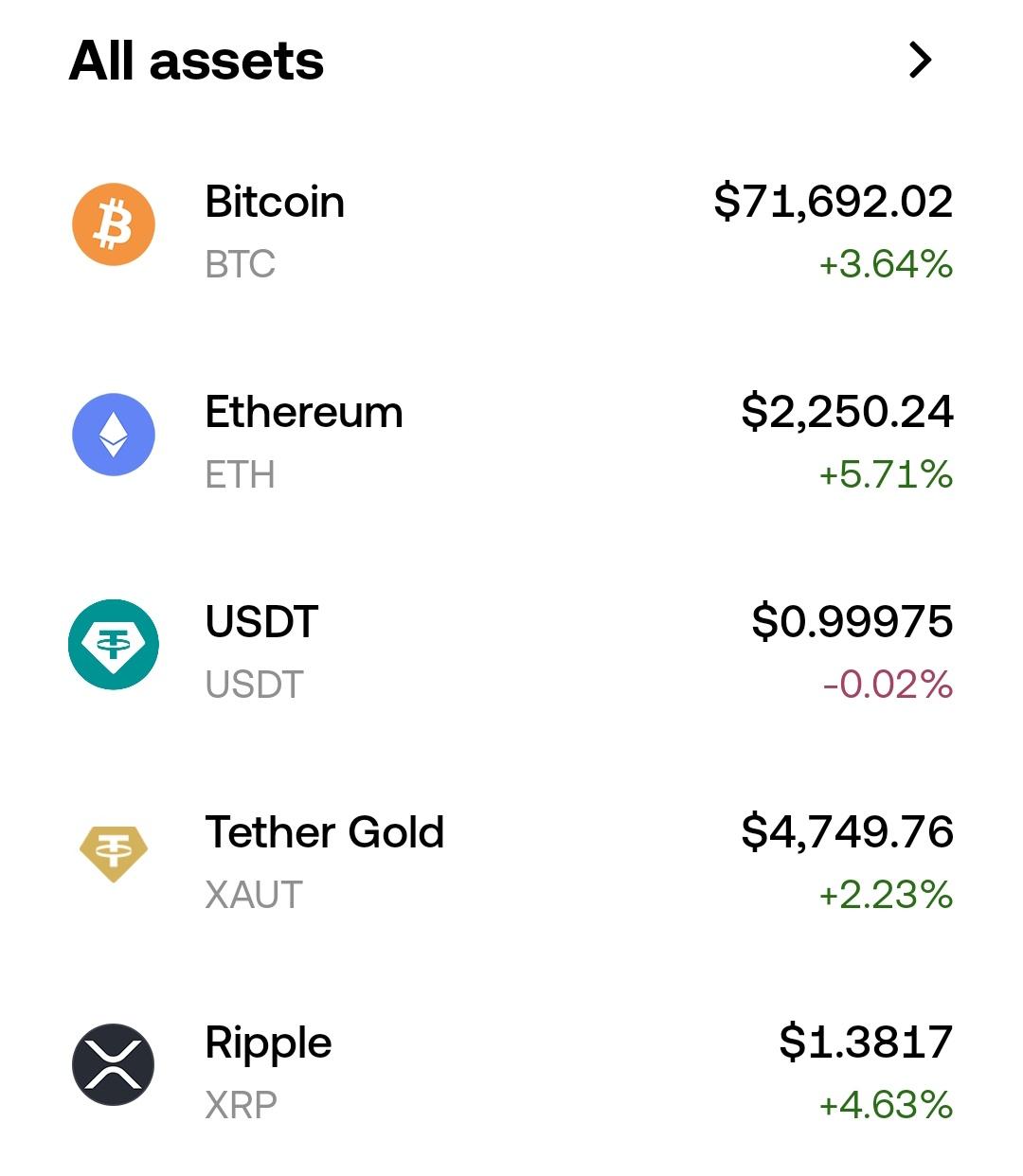Click the Bitcoin BTC coin icon
This screenshot has width=1023, height=1176.
click(x=113, y=224)
